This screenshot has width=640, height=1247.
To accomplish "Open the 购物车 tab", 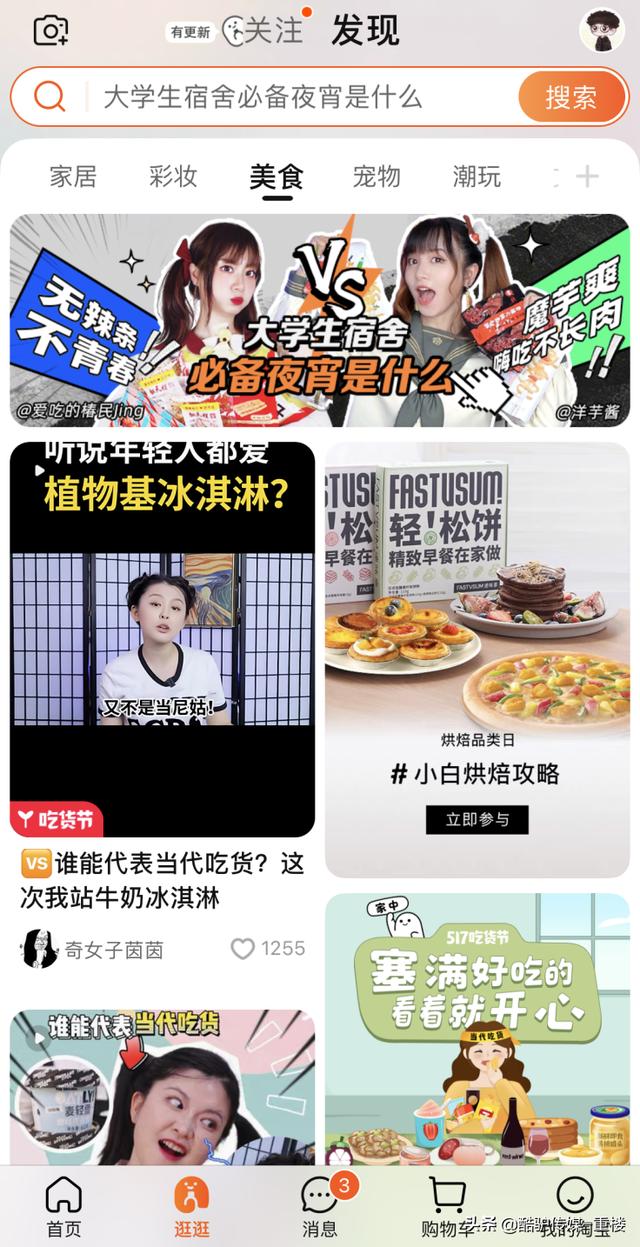I will 447,1206.
